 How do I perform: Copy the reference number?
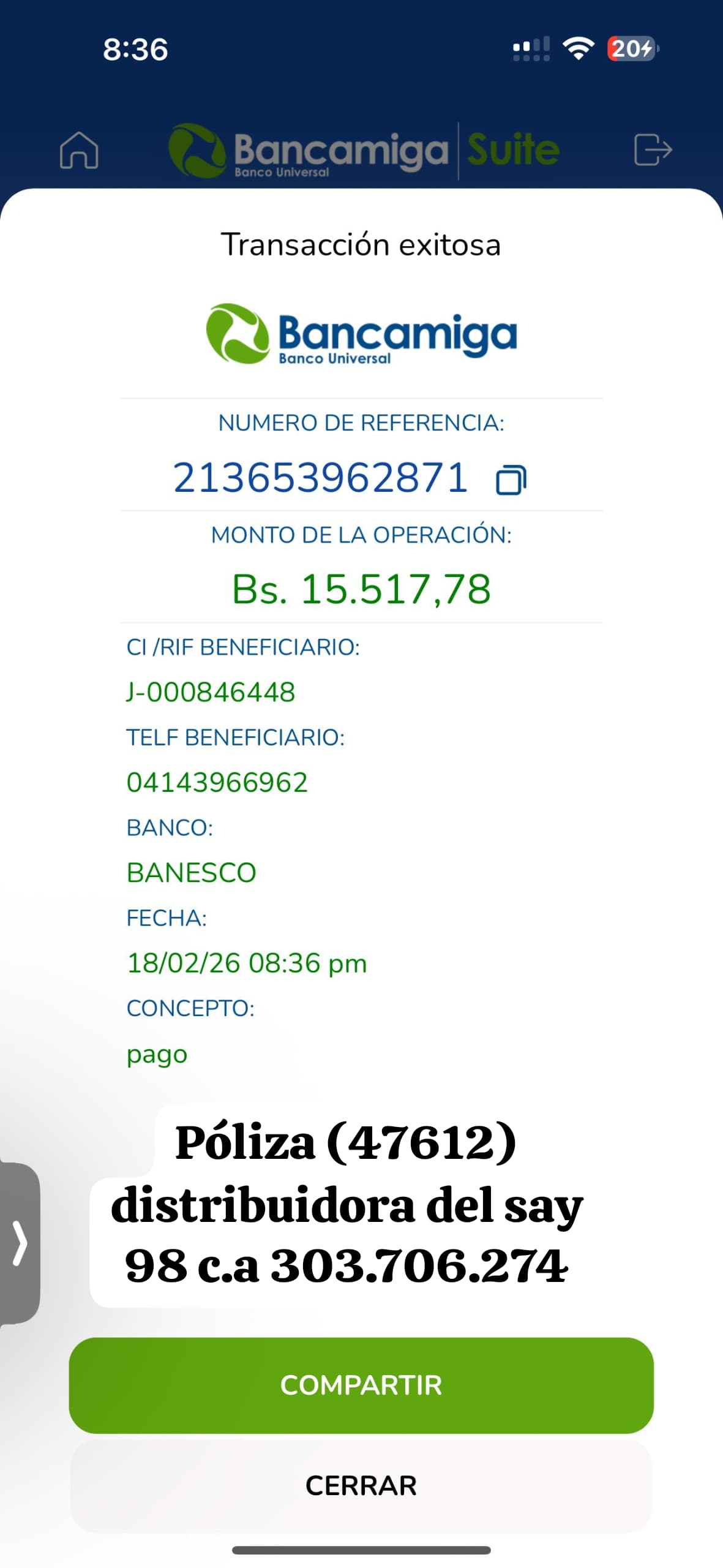click(x=511, y=480)
